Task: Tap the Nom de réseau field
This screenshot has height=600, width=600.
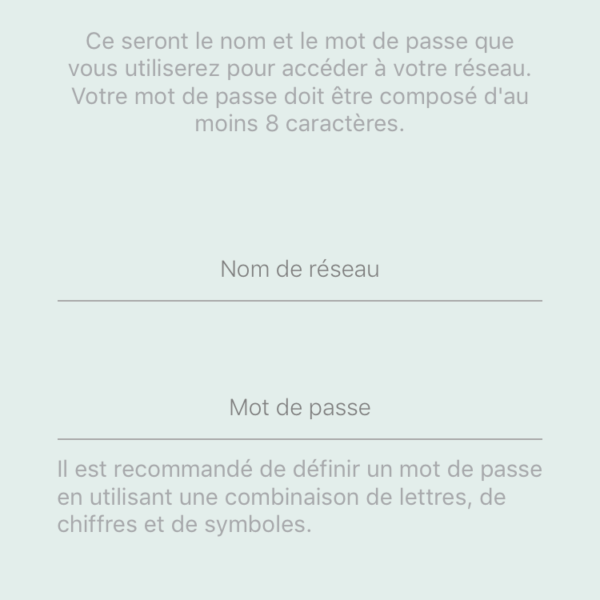Action: [300, 271]
